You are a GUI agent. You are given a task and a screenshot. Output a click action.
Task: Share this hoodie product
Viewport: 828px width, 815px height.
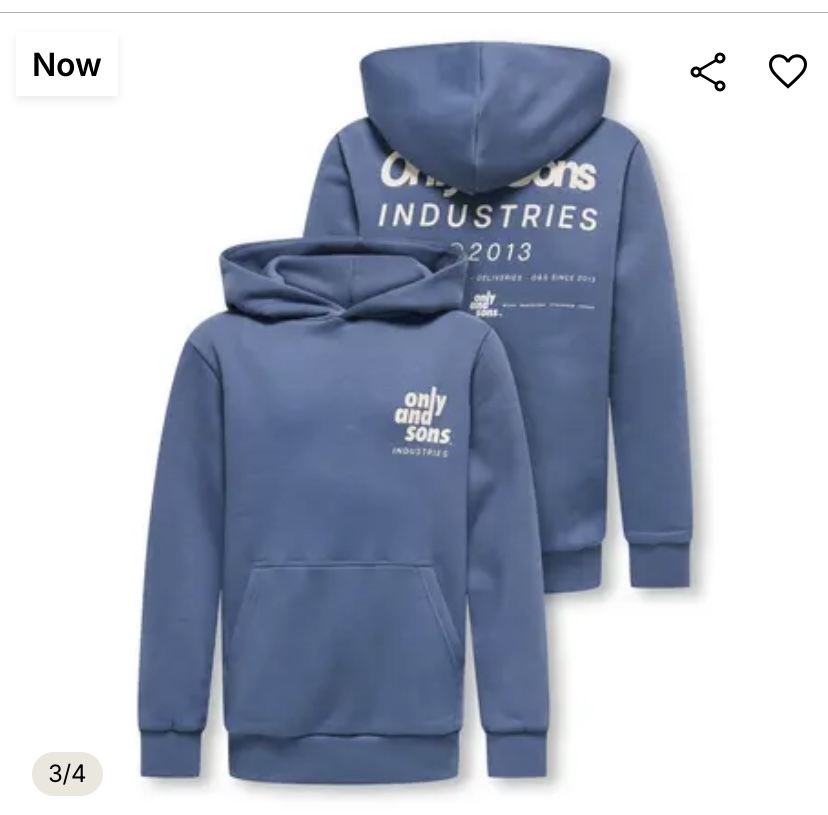point(708,72)
